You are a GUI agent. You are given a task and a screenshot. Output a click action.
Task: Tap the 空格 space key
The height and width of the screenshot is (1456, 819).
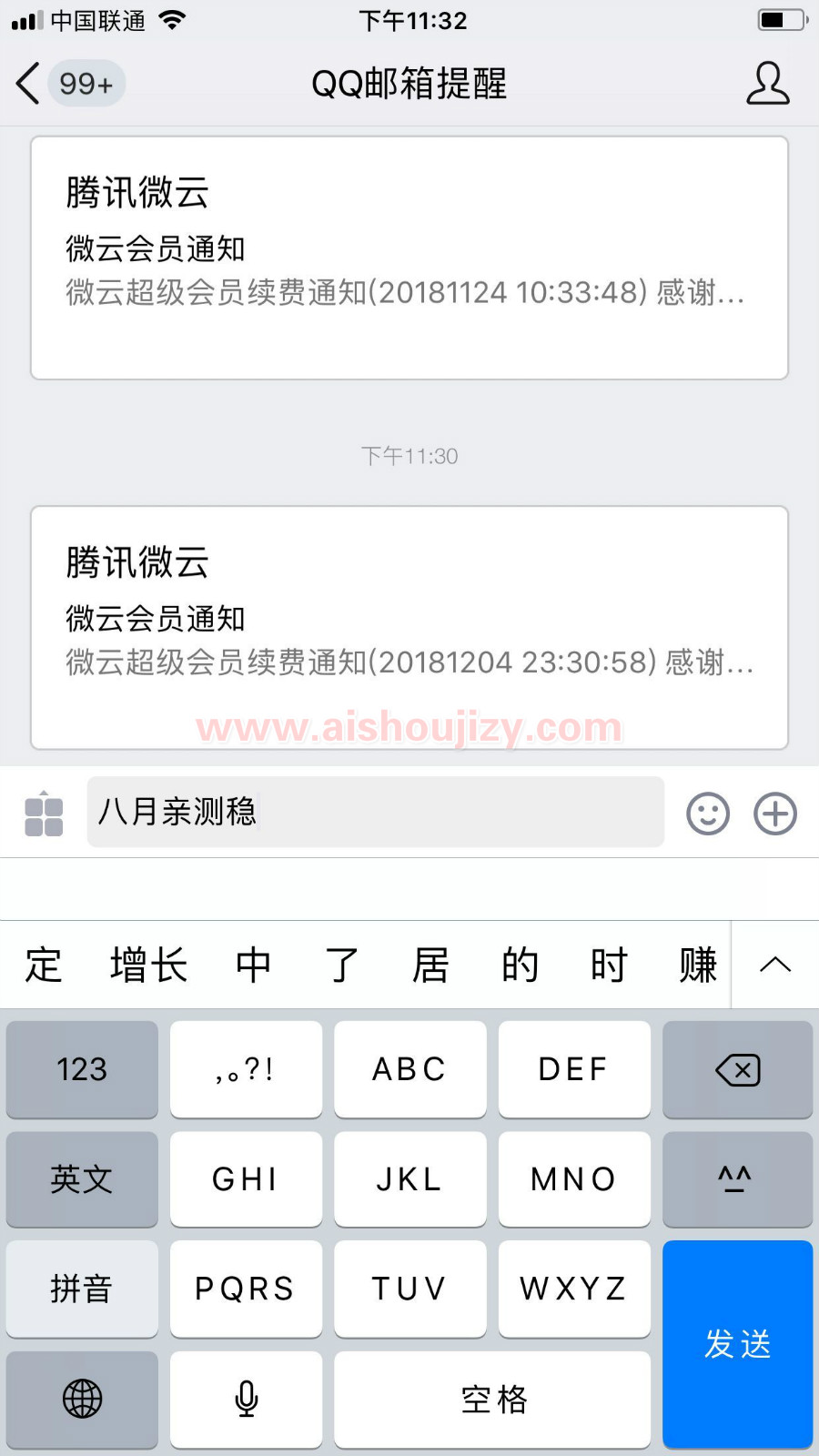pos(492,1399)
